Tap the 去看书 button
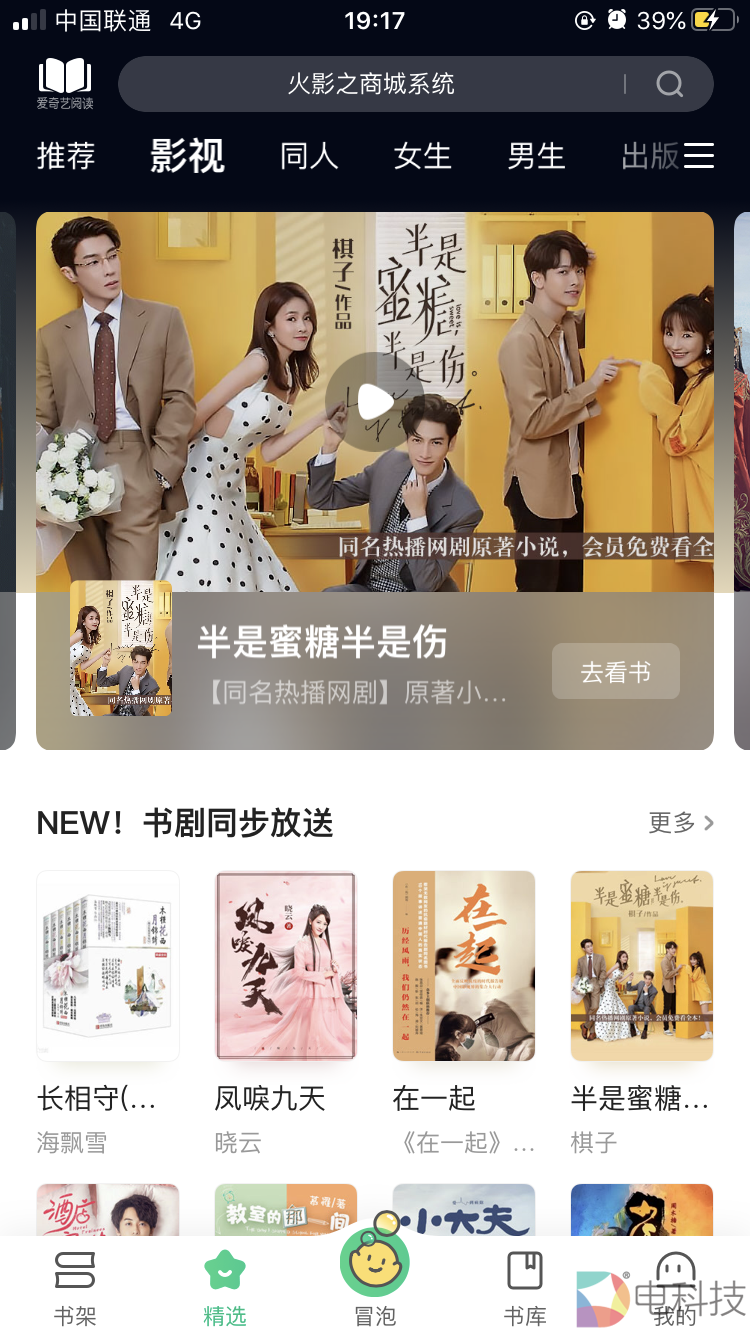Screen dimensions: 750x1334 615,671
